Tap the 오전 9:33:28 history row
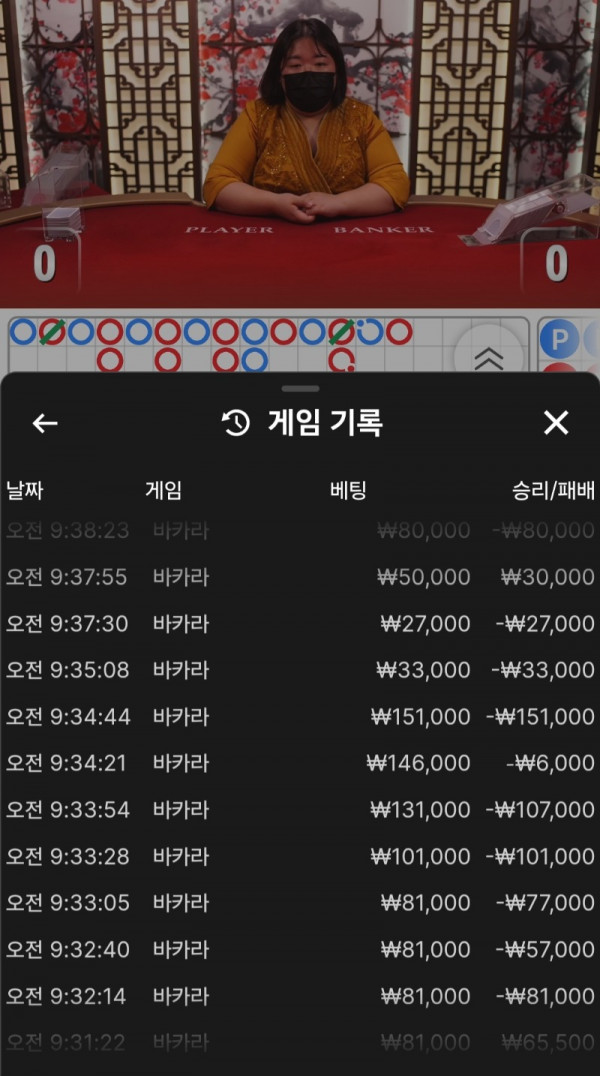This screenshot has width=600, height=1076. (x=300, y=857)
